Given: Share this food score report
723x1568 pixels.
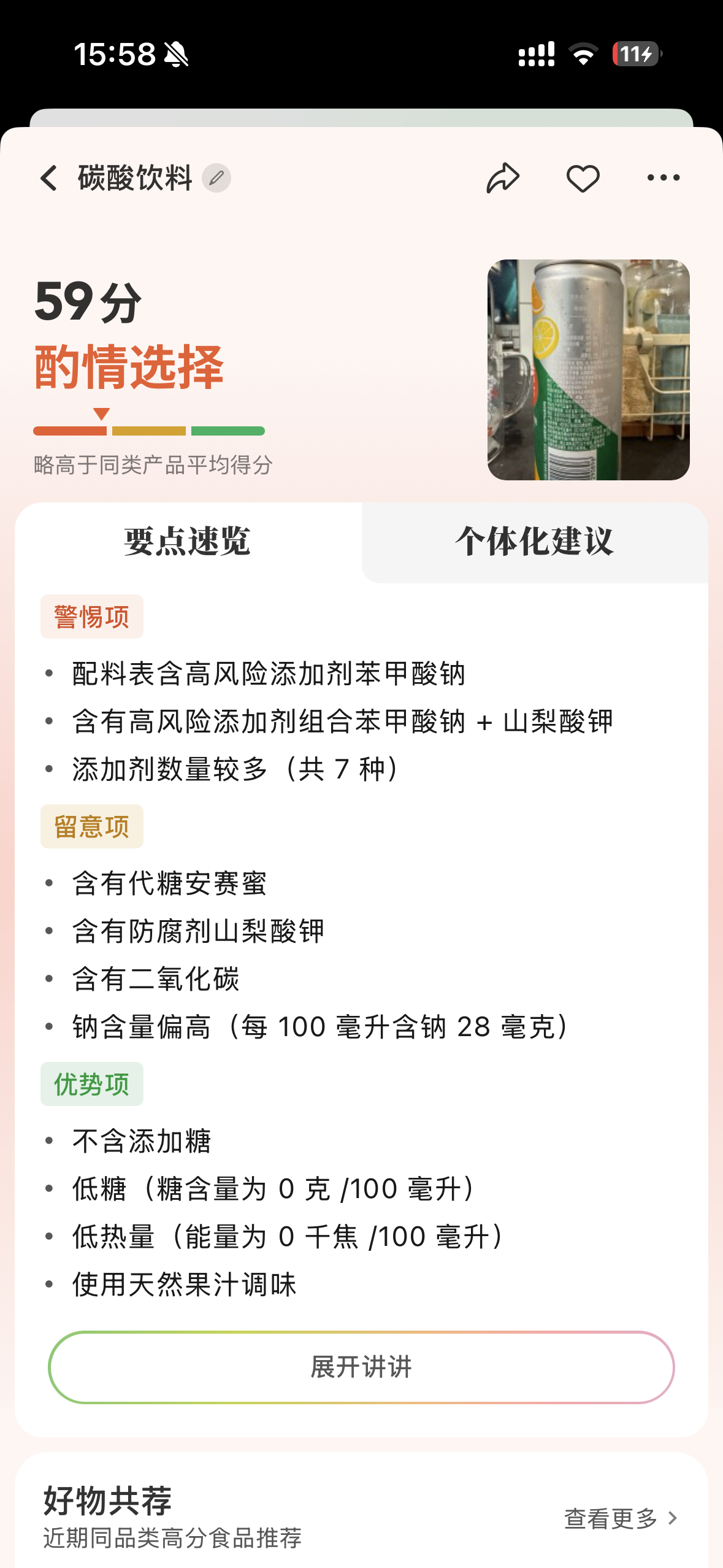Looking at the screenshot, I should tap(503, 179).
